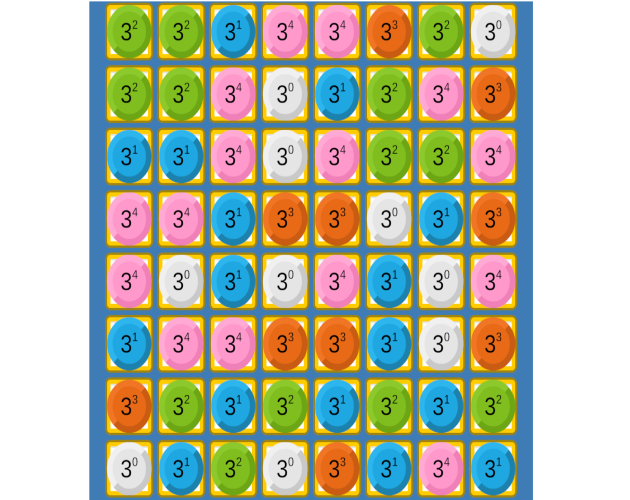Tap the white 3⁰ tile in the sixth row
The height and width of the screenshot is (500, 630).
441,342
